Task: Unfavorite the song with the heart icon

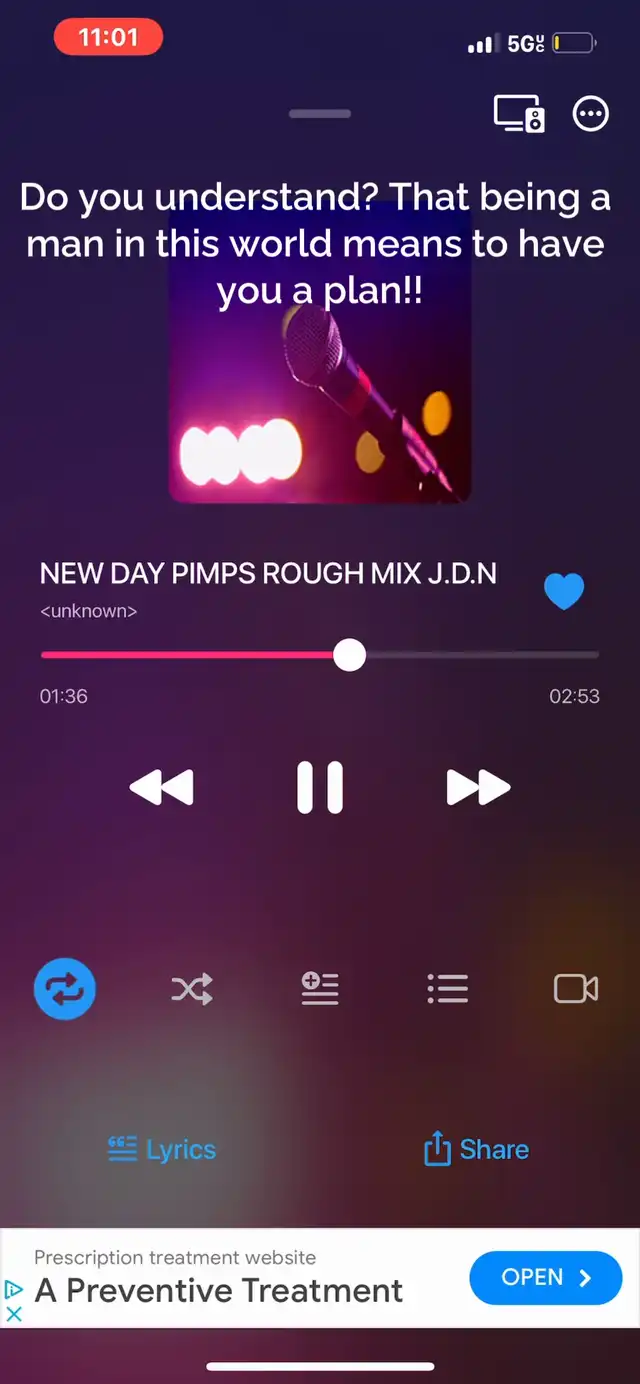Action: [564, 591]
